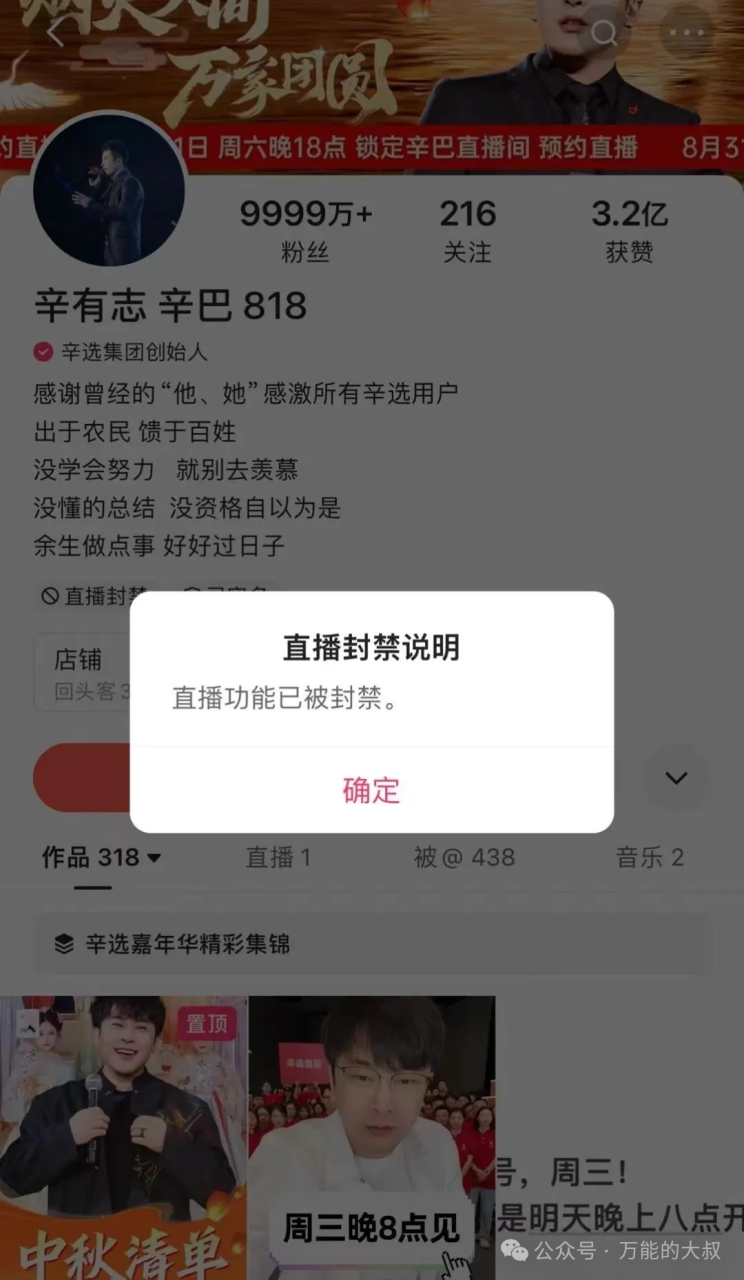Confirm the dialog with 确定
Image resolution: width=744 pixels, height=1280 pixels.
pos(371,790)
